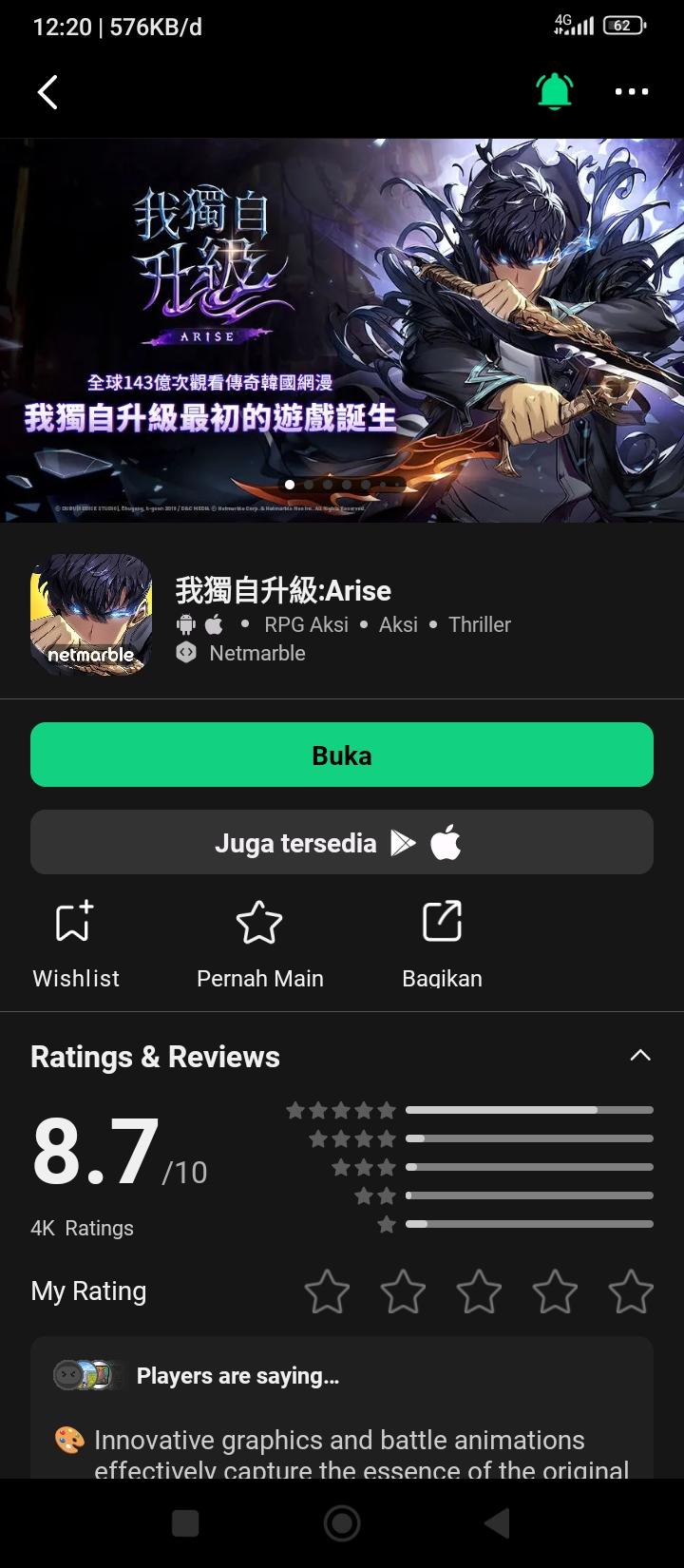Tap the fifth My Rating star

coord(631,1291)
